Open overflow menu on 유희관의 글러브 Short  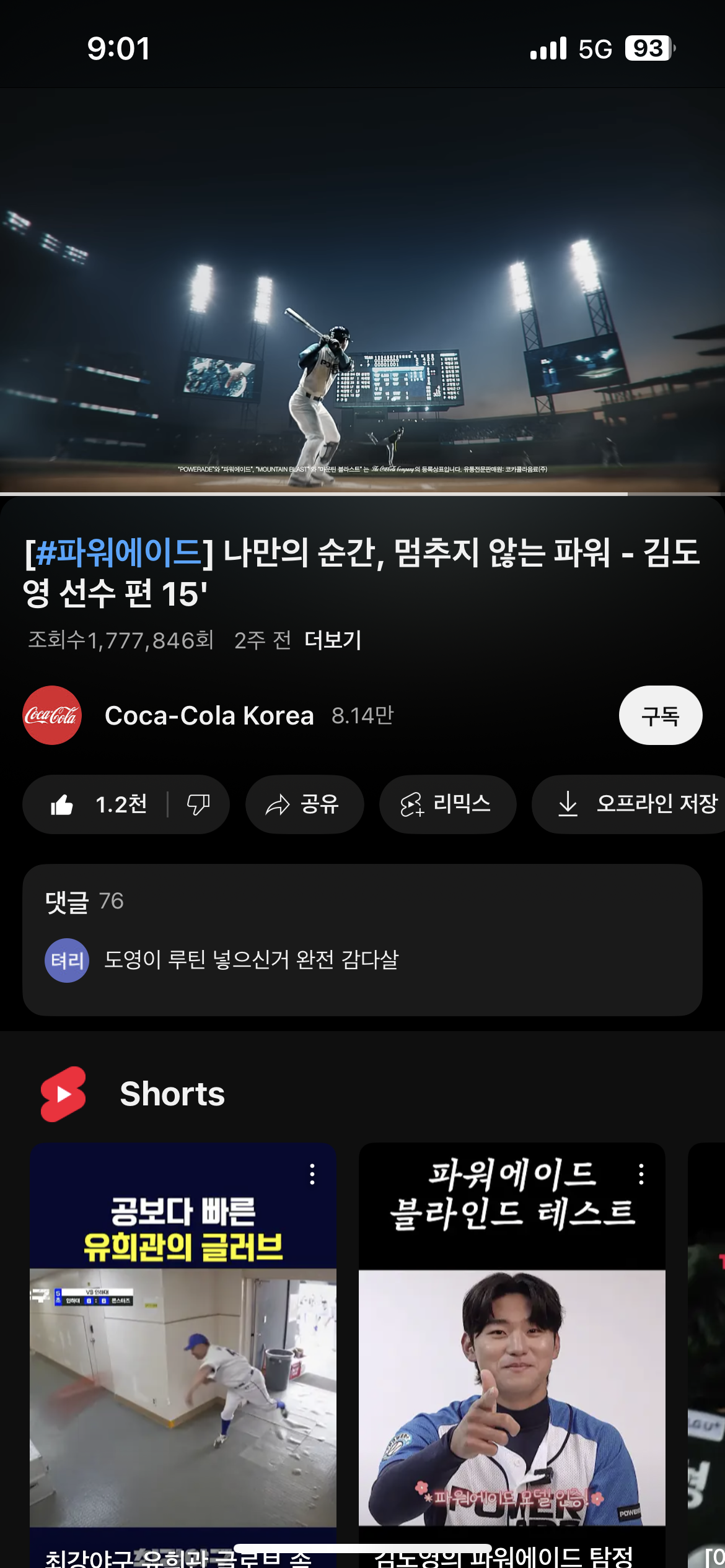tap(312, 1174)
